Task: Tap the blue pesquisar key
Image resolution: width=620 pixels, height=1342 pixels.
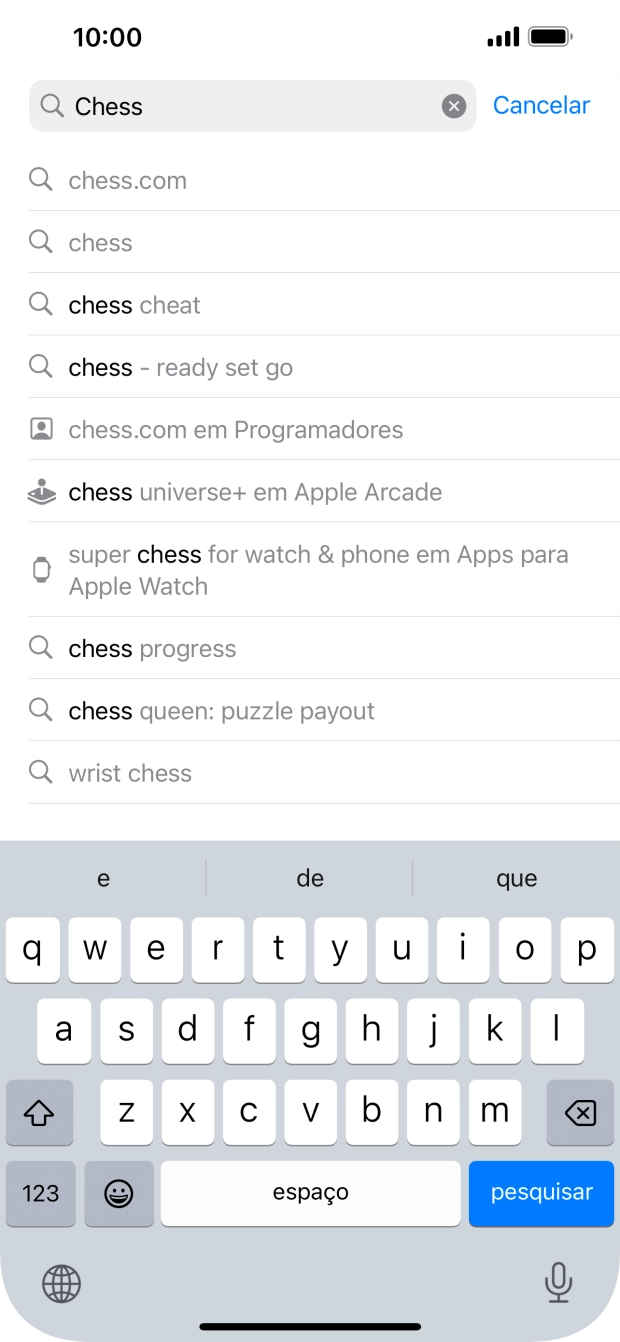Action: click(541, 1193)
